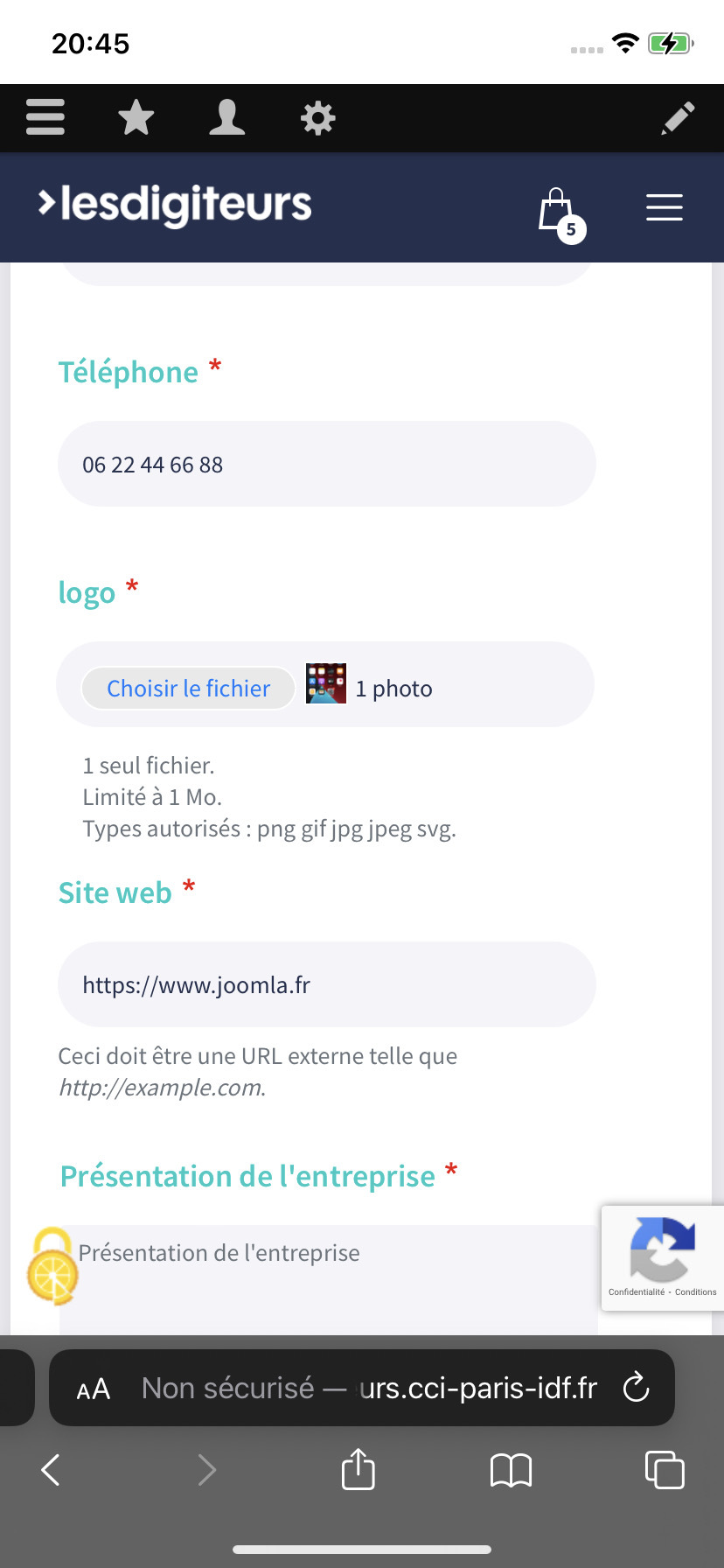724x1568 pixels.
Task: Edit the Téléphone field
Action: tap(326, 464)
